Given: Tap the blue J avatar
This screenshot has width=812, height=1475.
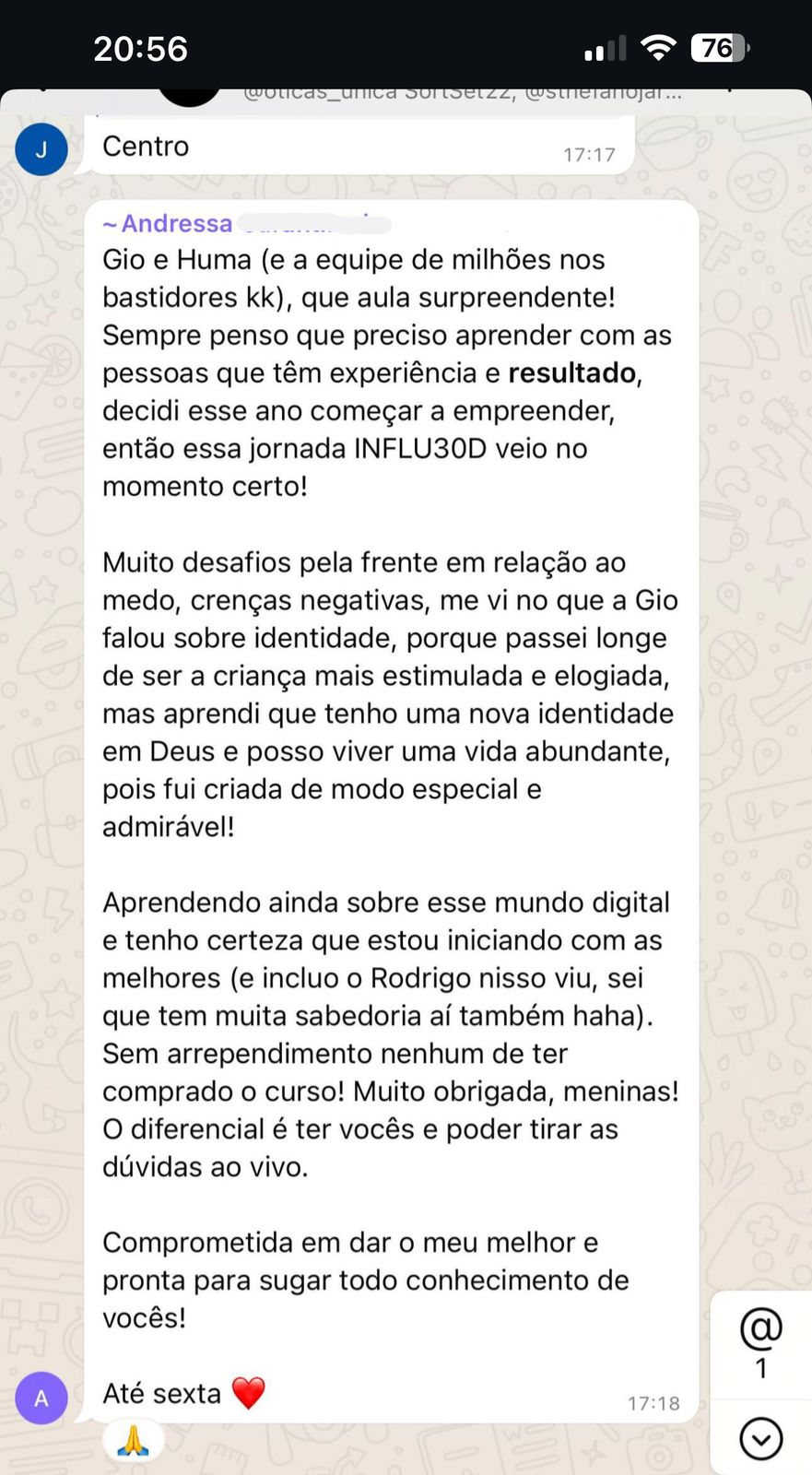Looking at the screenshot, I should pyautogui.click(x=41, y=149).
